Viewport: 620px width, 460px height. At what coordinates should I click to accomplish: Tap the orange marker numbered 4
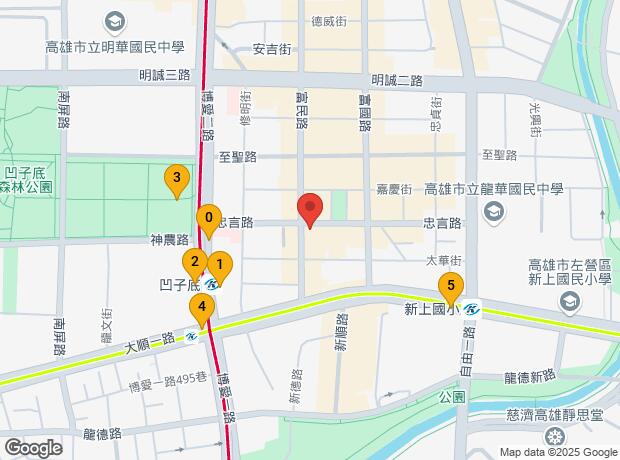[x=203, y=308]
